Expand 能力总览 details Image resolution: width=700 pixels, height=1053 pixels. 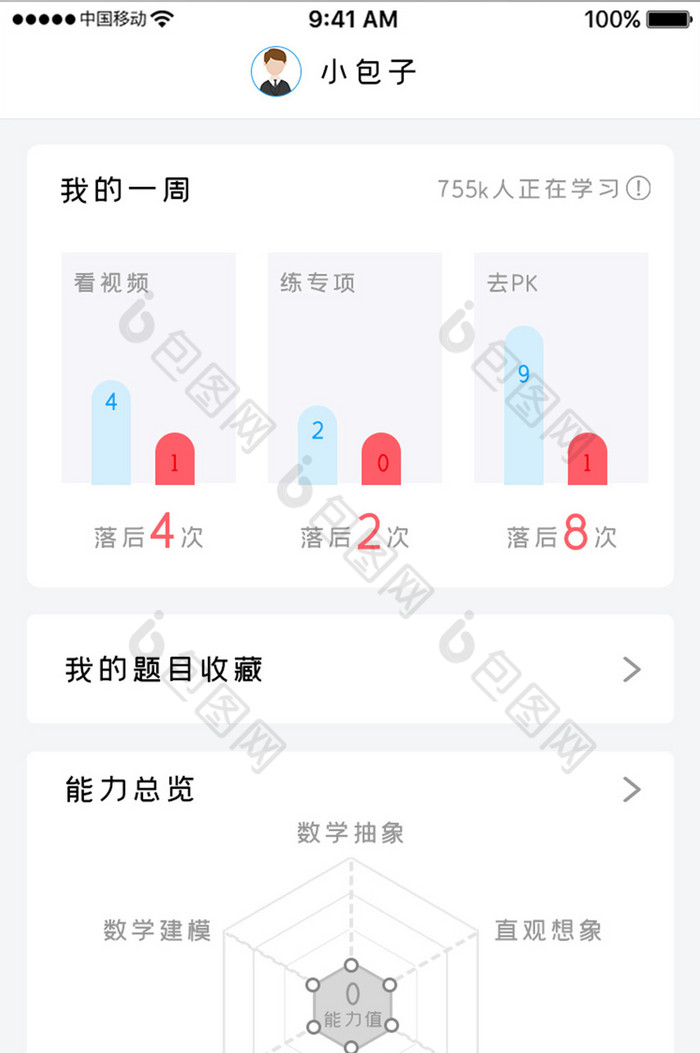[631, 789]
